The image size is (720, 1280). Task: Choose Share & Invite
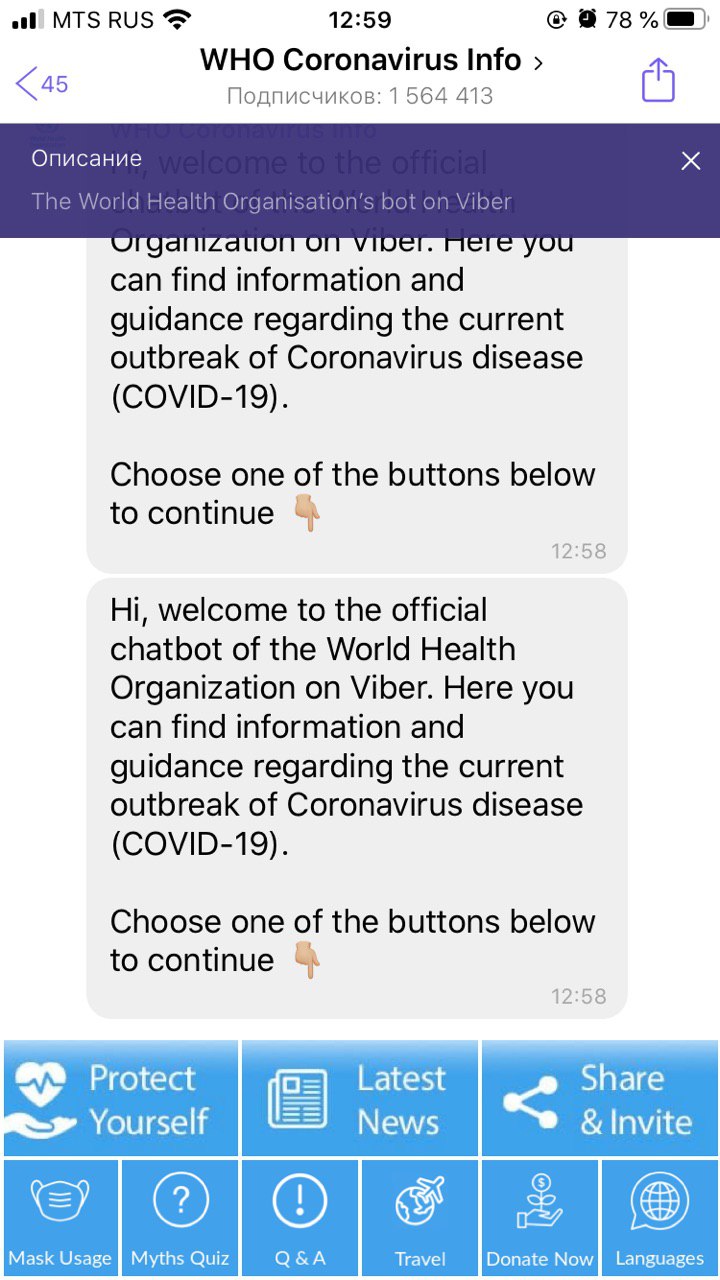pos(599,1098)
